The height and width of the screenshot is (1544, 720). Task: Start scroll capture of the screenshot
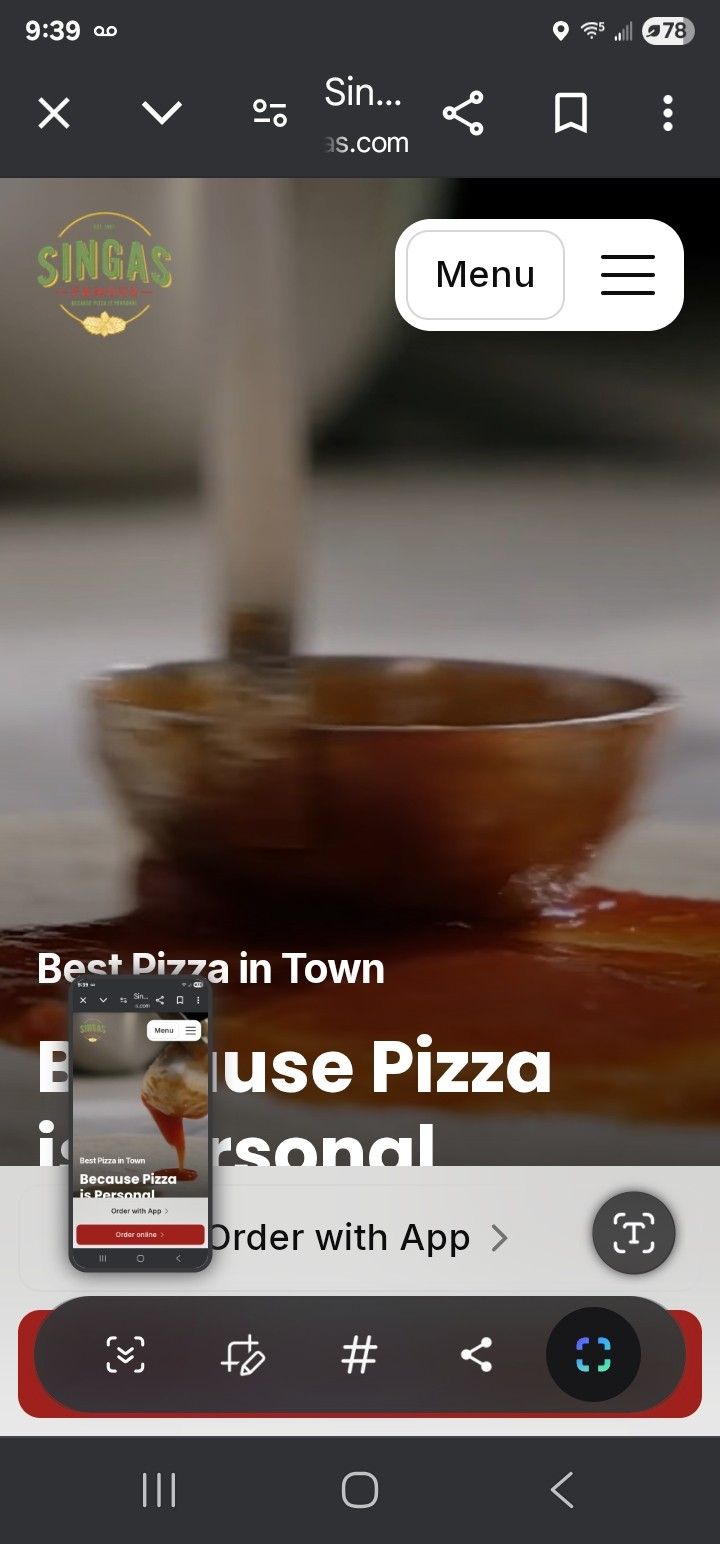click(126, 1355)
